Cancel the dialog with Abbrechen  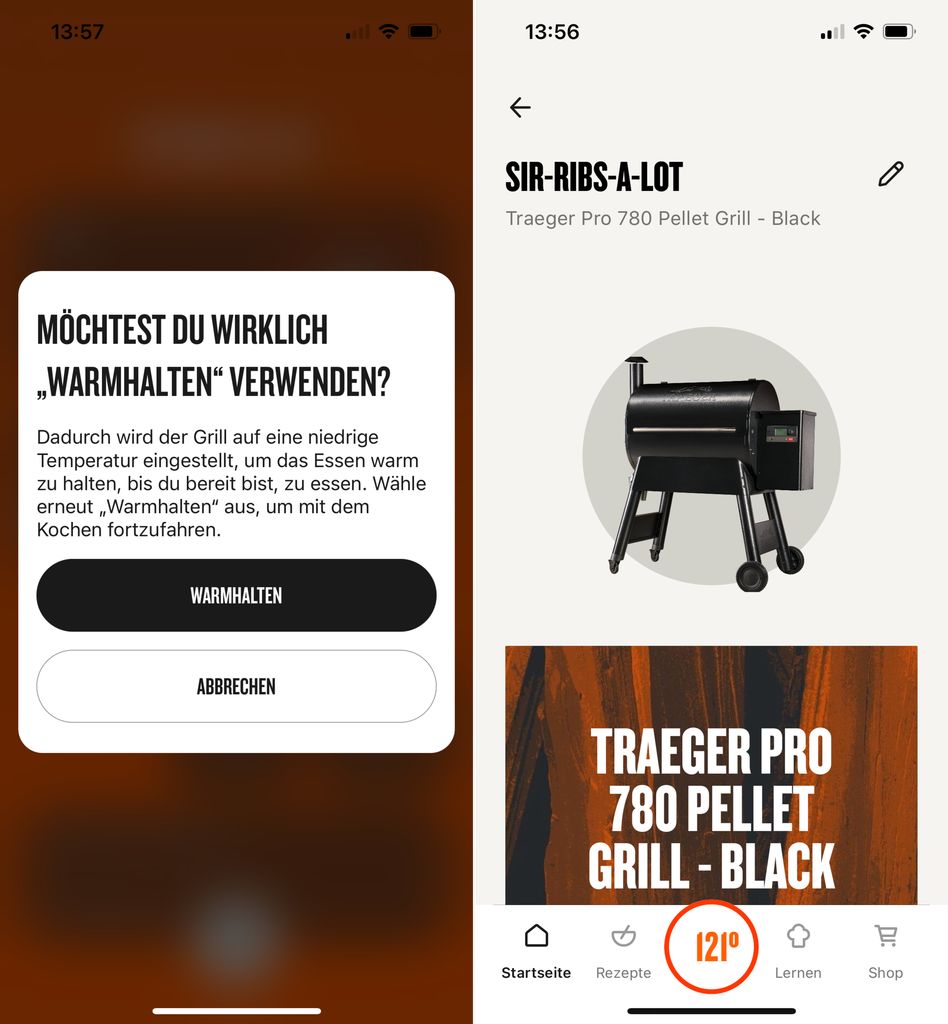(236, 686)
